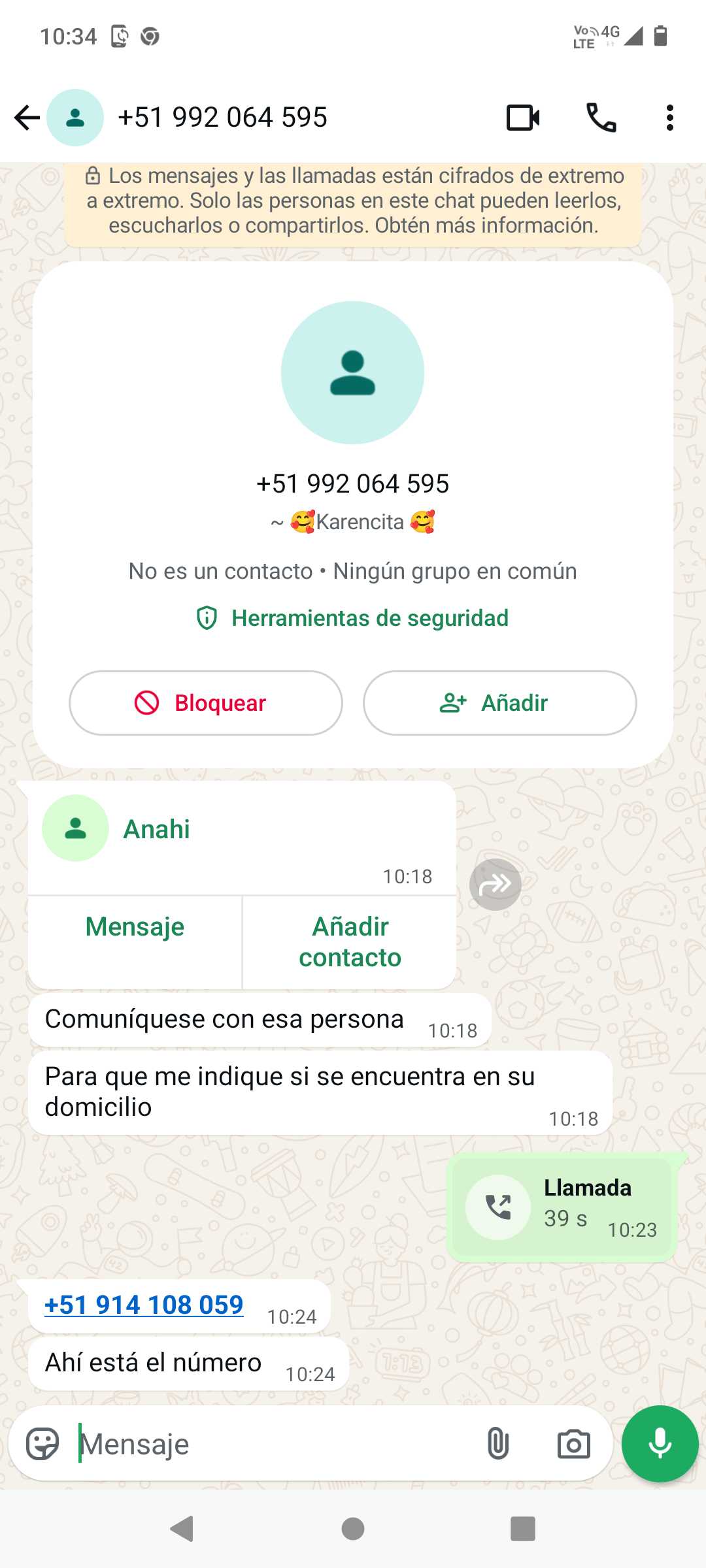Open the three-dot overflow menu
Screen dimensions: 706x1568
click(x=669, y=118)
